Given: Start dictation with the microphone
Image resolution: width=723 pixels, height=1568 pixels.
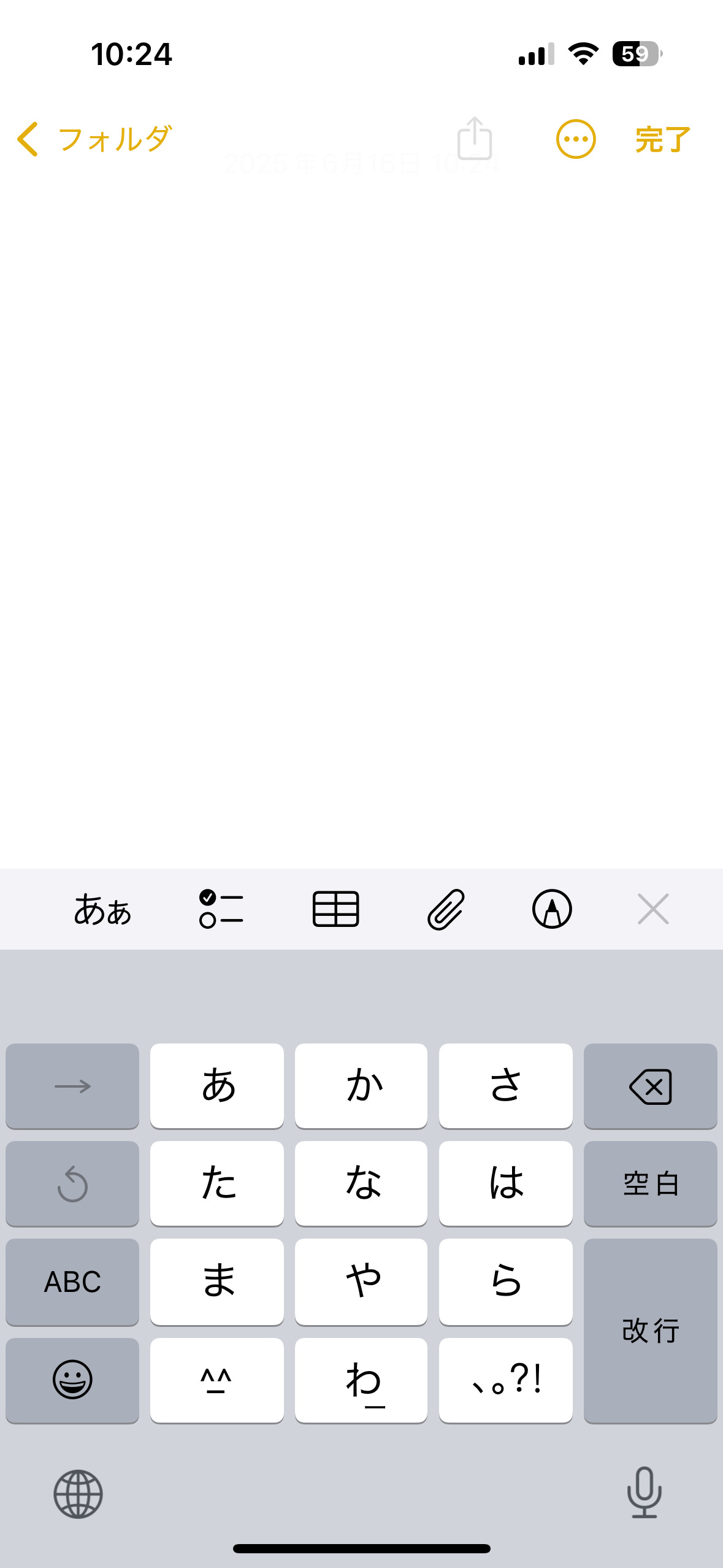Looking at the screenshot, I should [x=644, y=1493].
